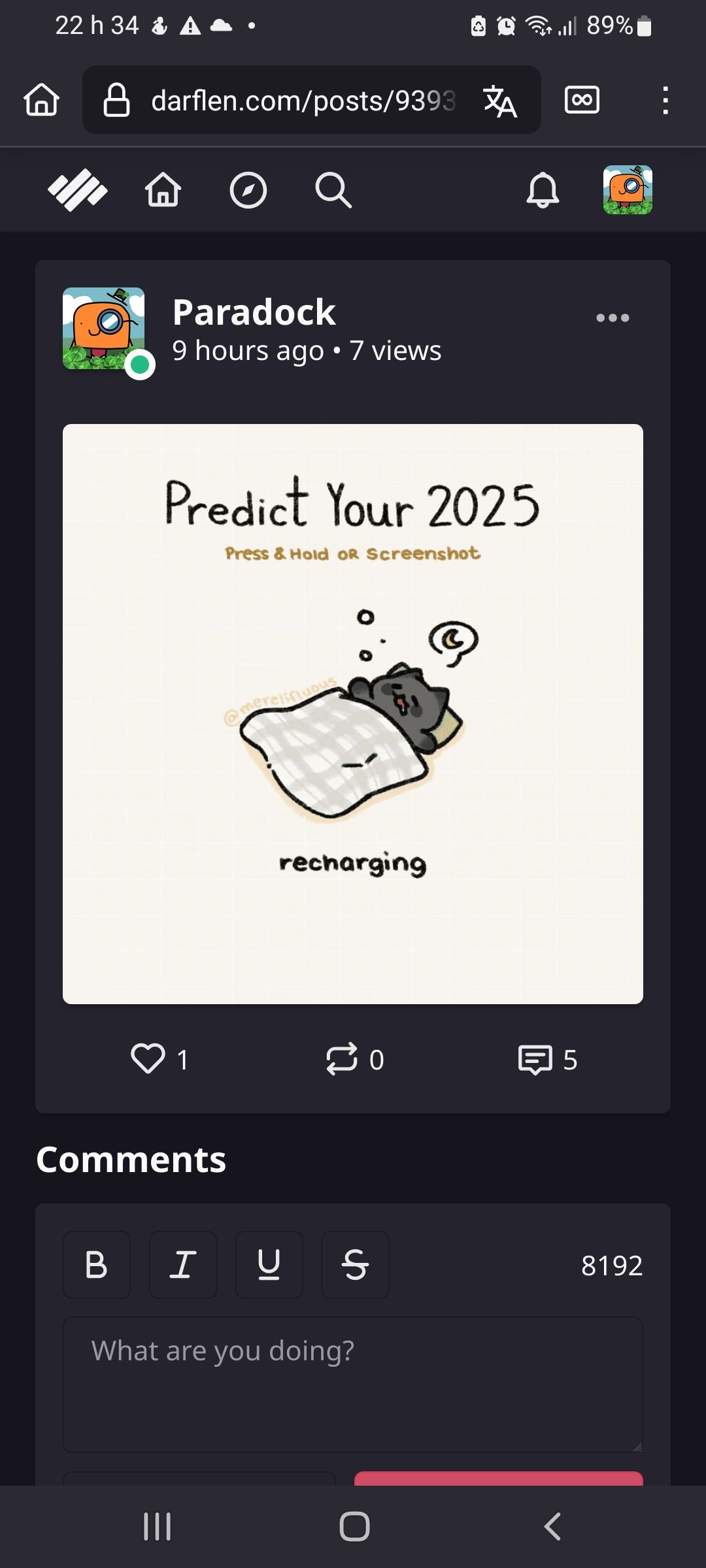
Task: Tap the darflen.com address bar
Action: pos(288,101)
